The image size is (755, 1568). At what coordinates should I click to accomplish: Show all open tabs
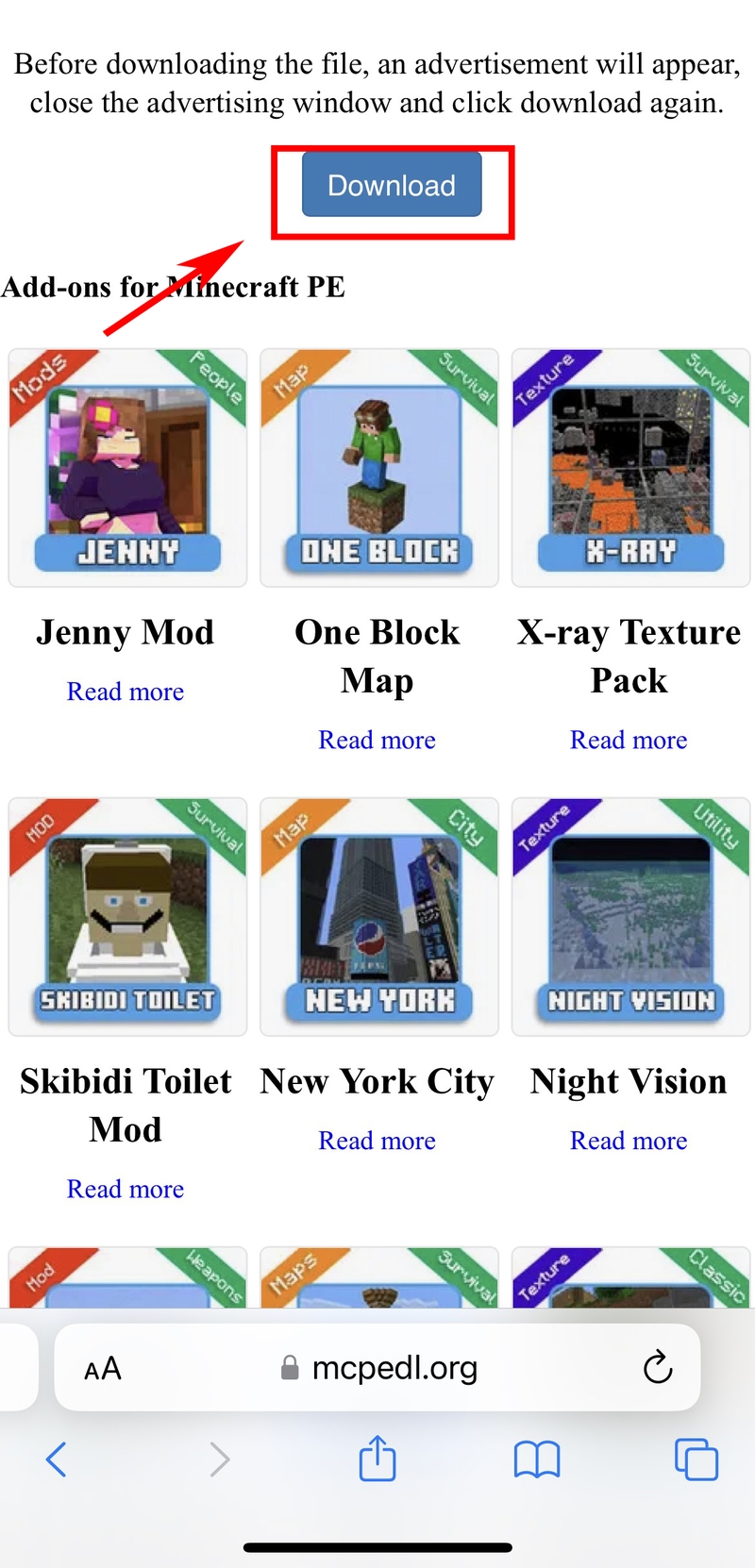tap(696, 1460)
